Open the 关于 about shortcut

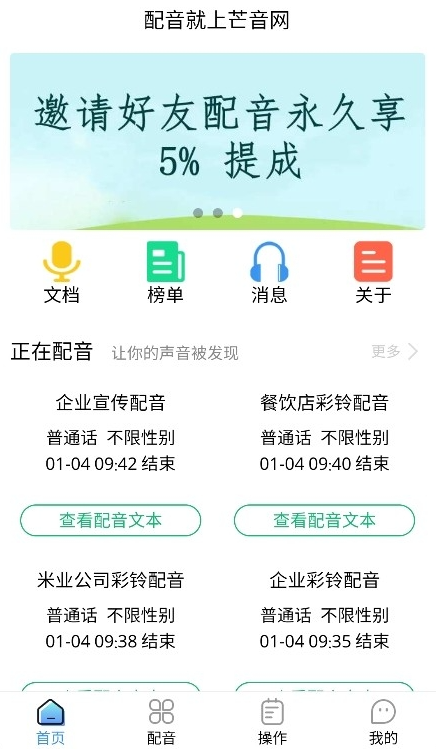(x=373, y=273)
